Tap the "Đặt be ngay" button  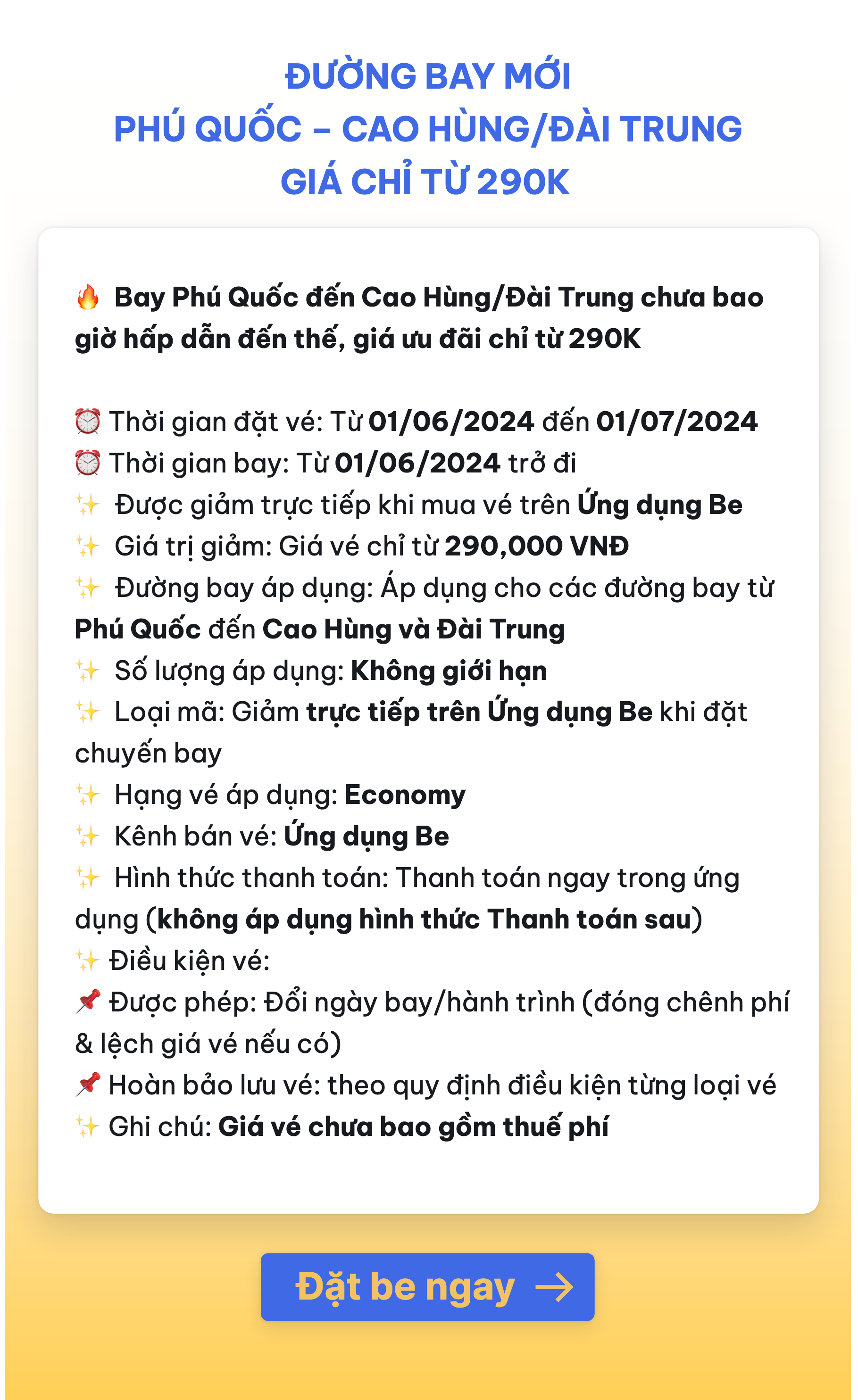[x=427, y=1286]
